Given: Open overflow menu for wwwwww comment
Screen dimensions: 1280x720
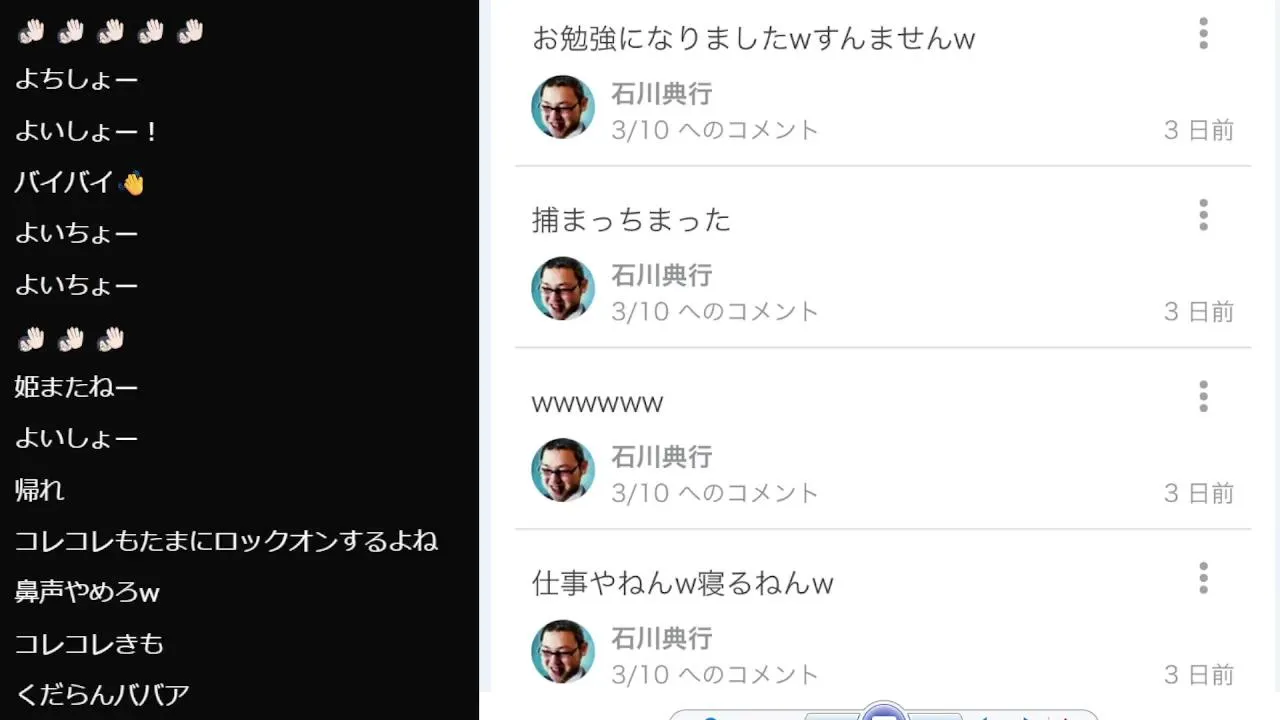Looking at the screenshot, I should 1203,397.
